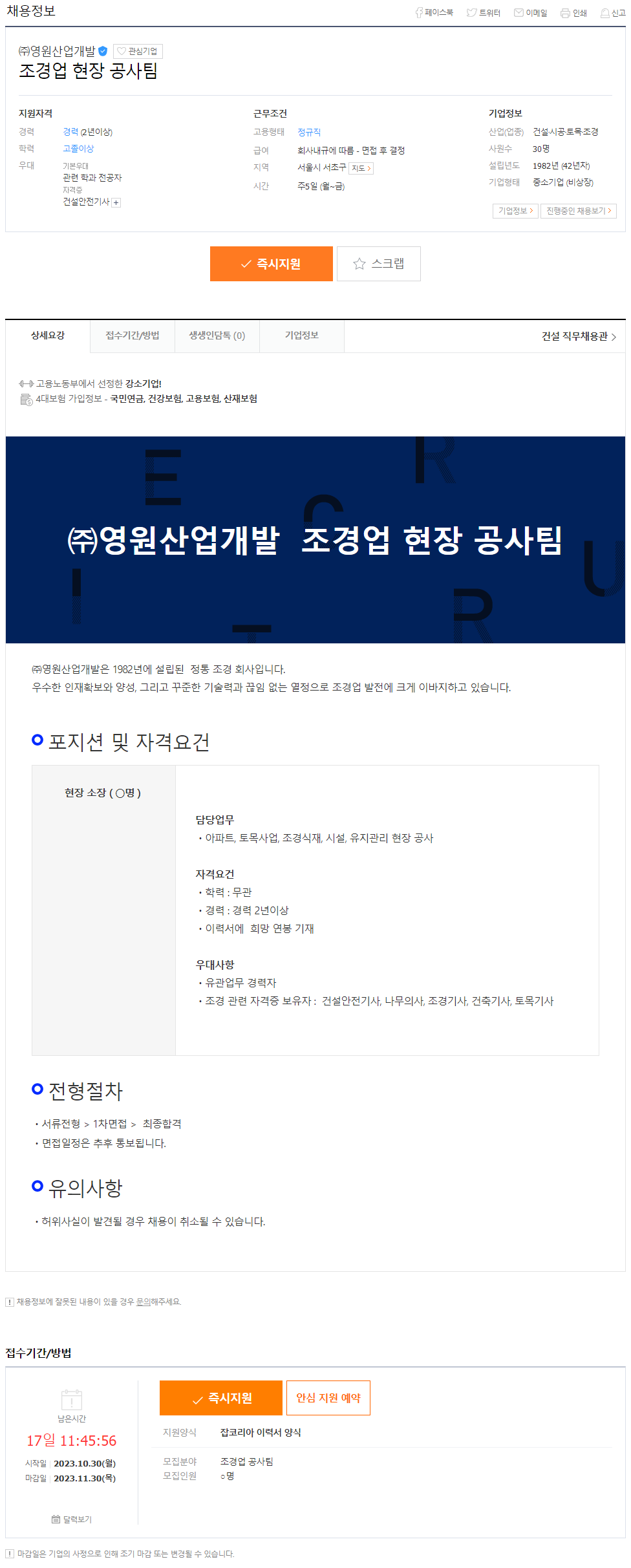Switch to the 접수기간/방법 tab

click(x=133, y=336)
